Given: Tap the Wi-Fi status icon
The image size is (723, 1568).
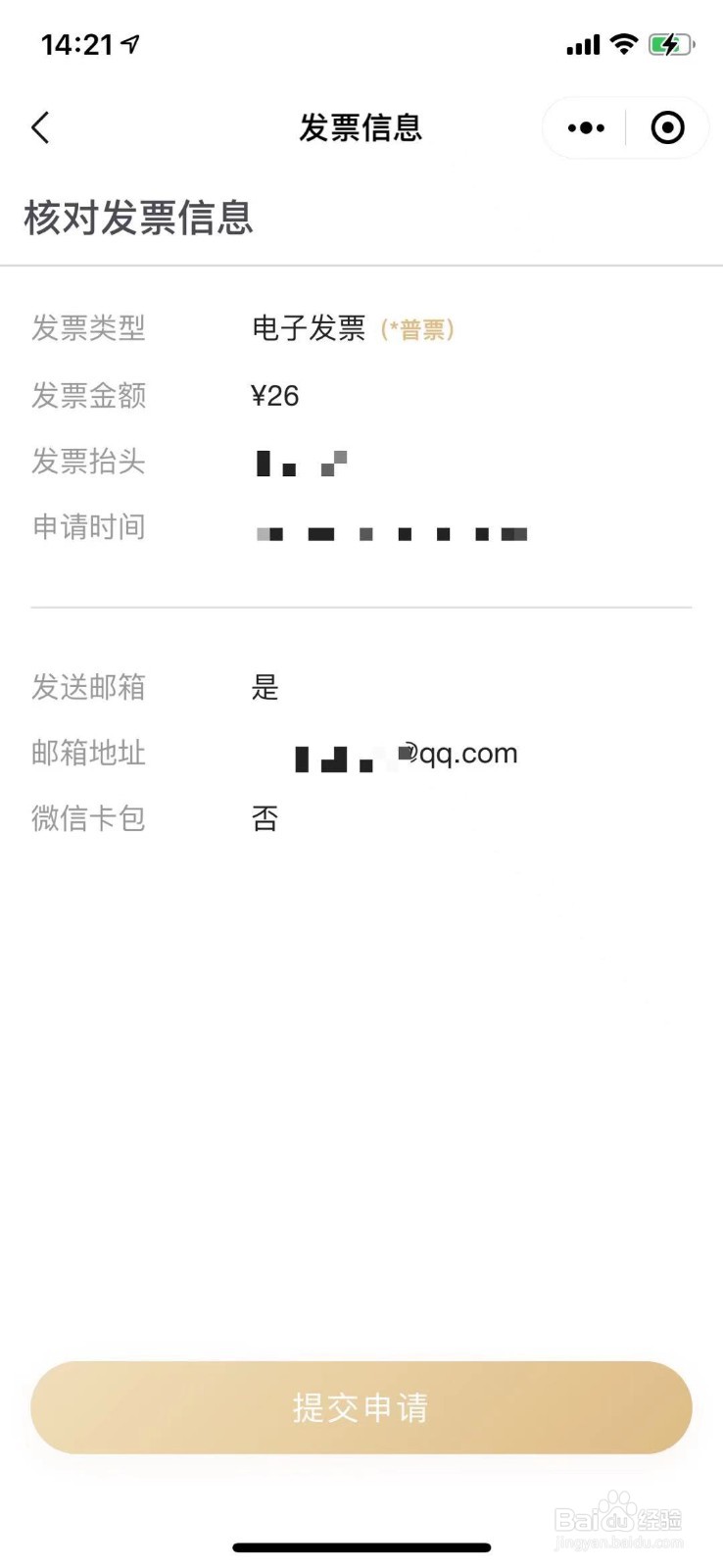Looking at the screenshot, I should (624, 43).
